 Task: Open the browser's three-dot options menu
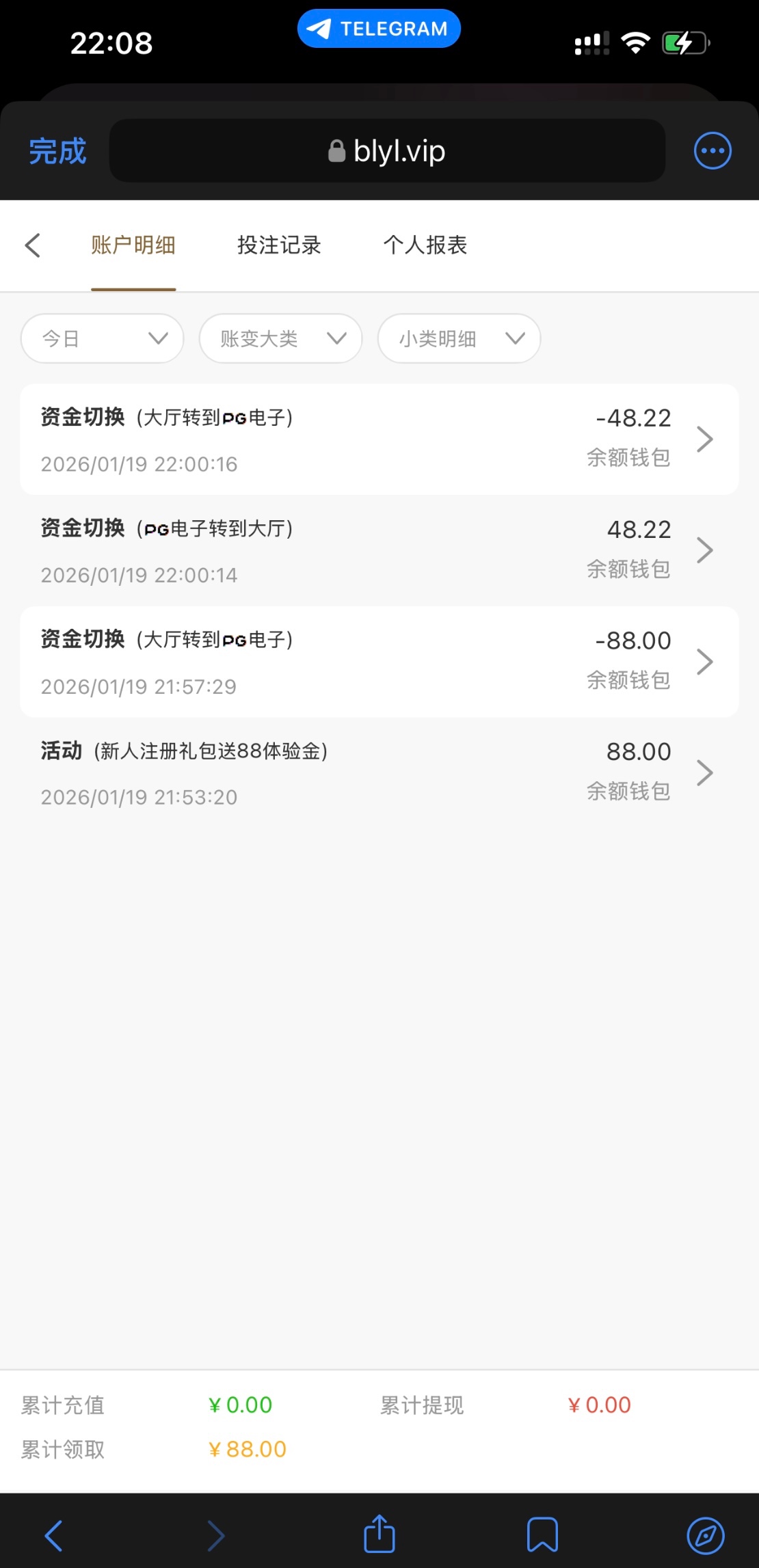pyautogui.click(x=713, y=151)
